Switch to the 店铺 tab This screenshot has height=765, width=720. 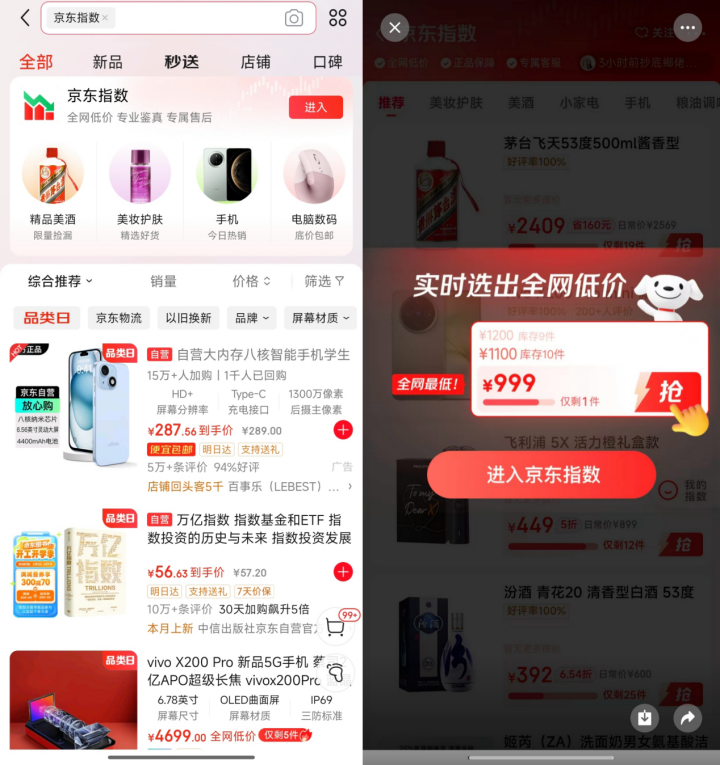[255, 62]
